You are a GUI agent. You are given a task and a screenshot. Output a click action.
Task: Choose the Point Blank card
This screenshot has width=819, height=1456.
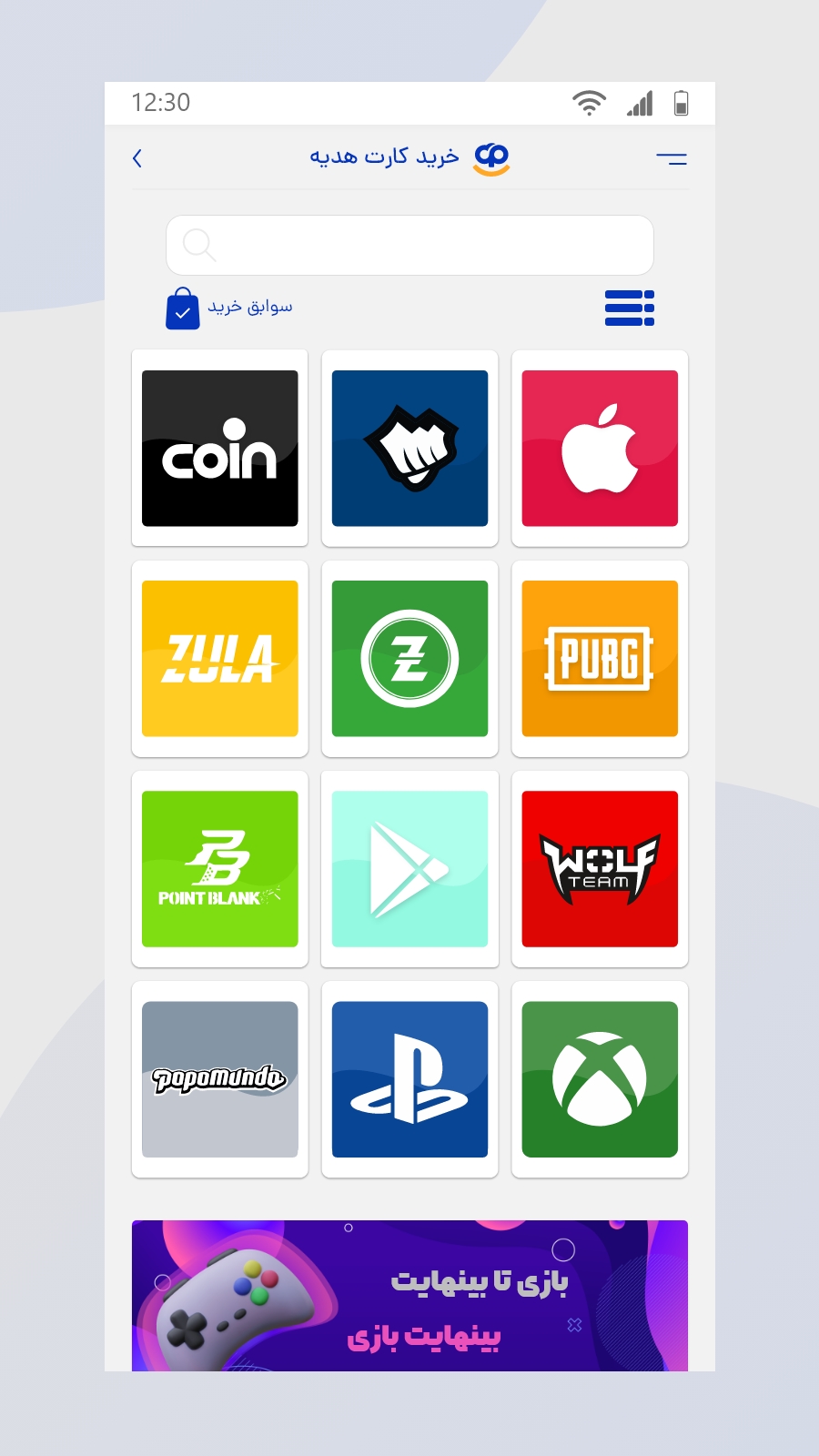[220, 869]
